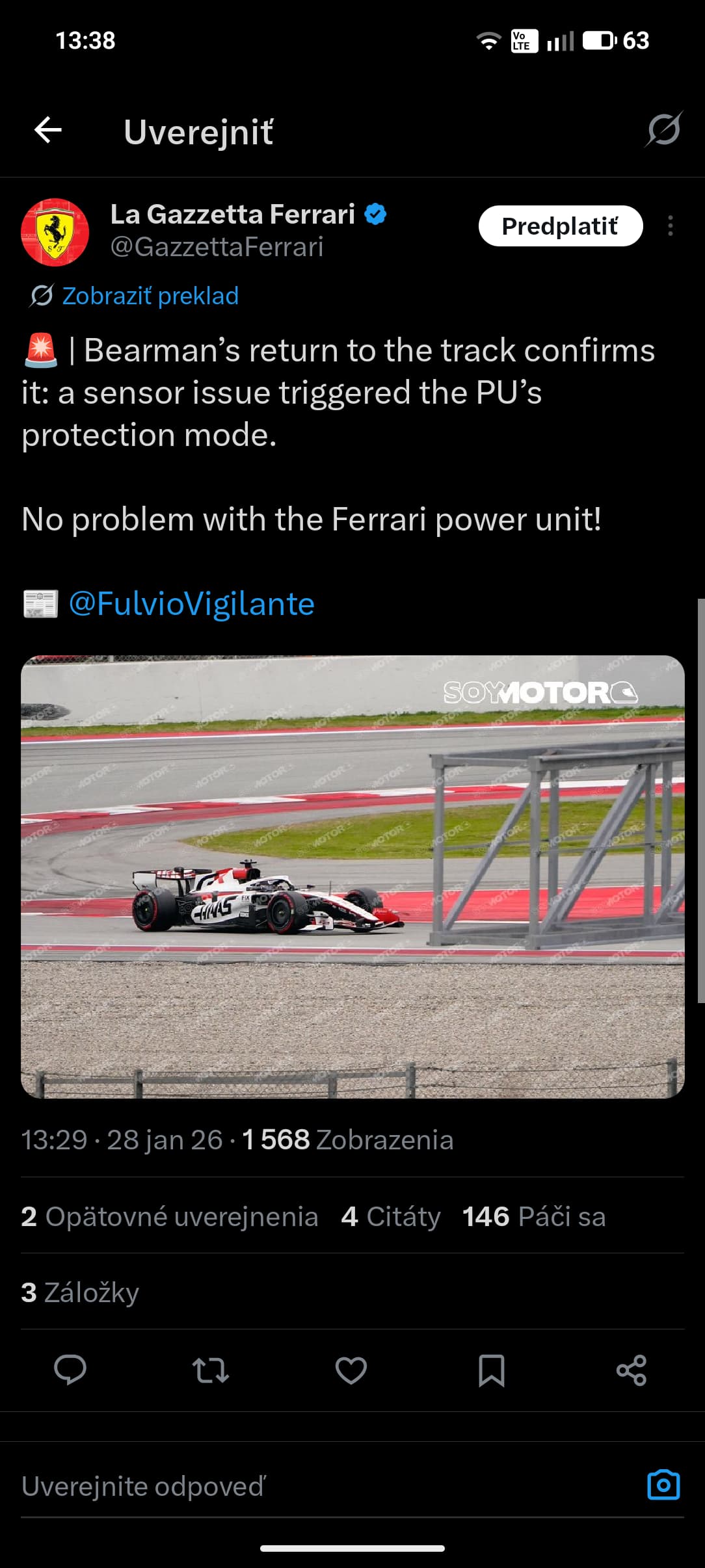This screenshot has height=1568, width=705.
Task: Open the Grok icon in the top bar
Action: [x=663, y=129]
